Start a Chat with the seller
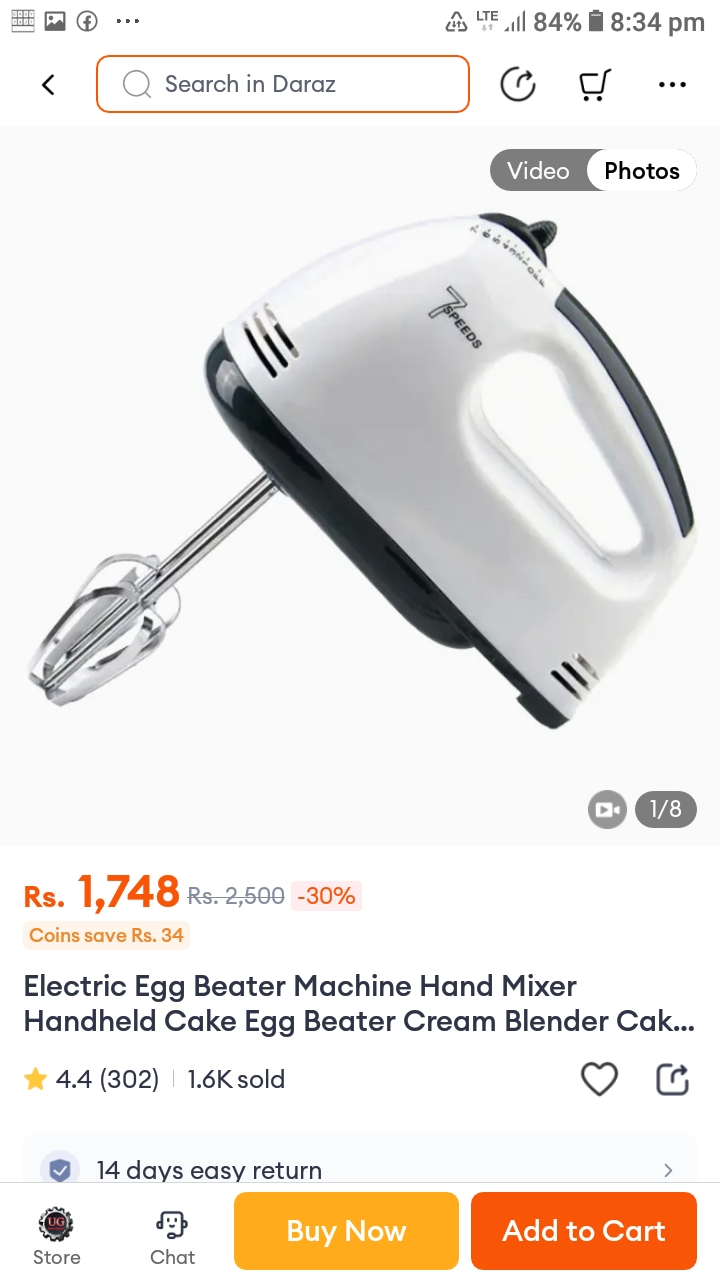The width and height of the screenshot is (720, 1280). point(172,1236)
